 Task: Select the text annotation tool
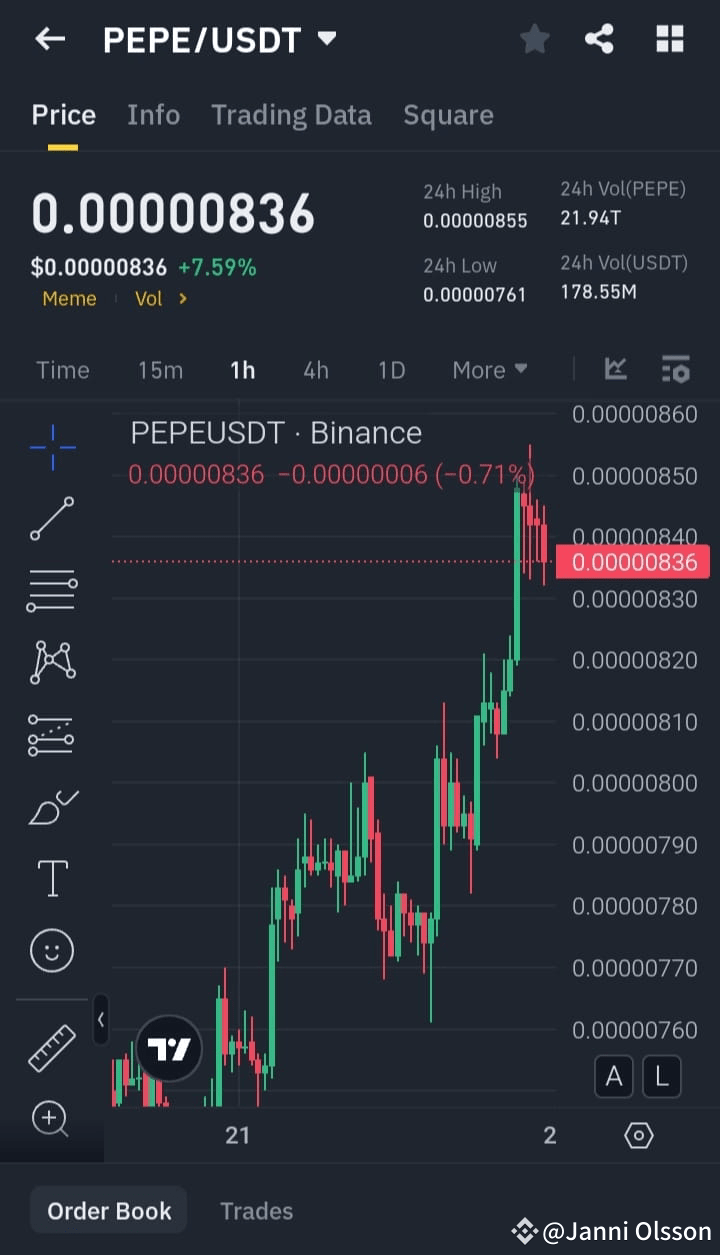(51, 877)
